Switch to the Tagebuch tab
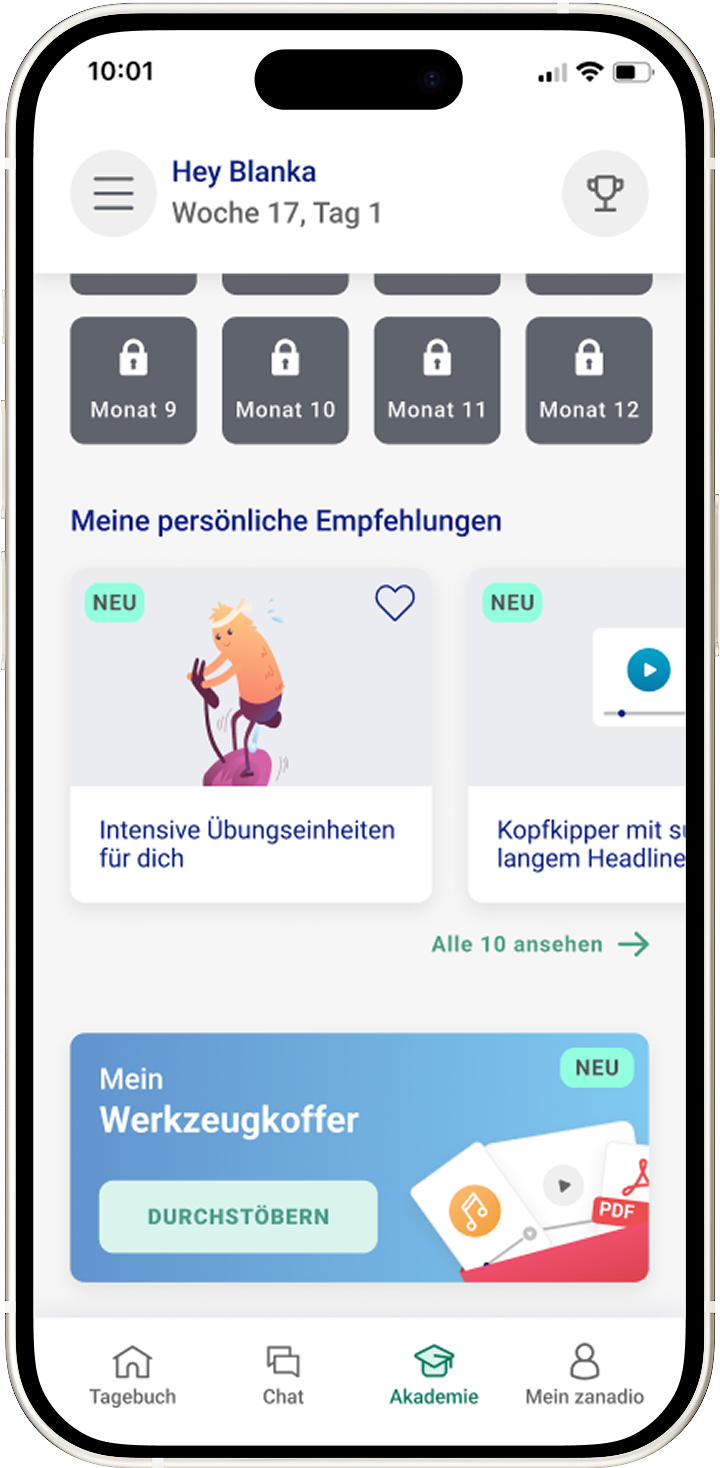 [x=132, y=1376]
